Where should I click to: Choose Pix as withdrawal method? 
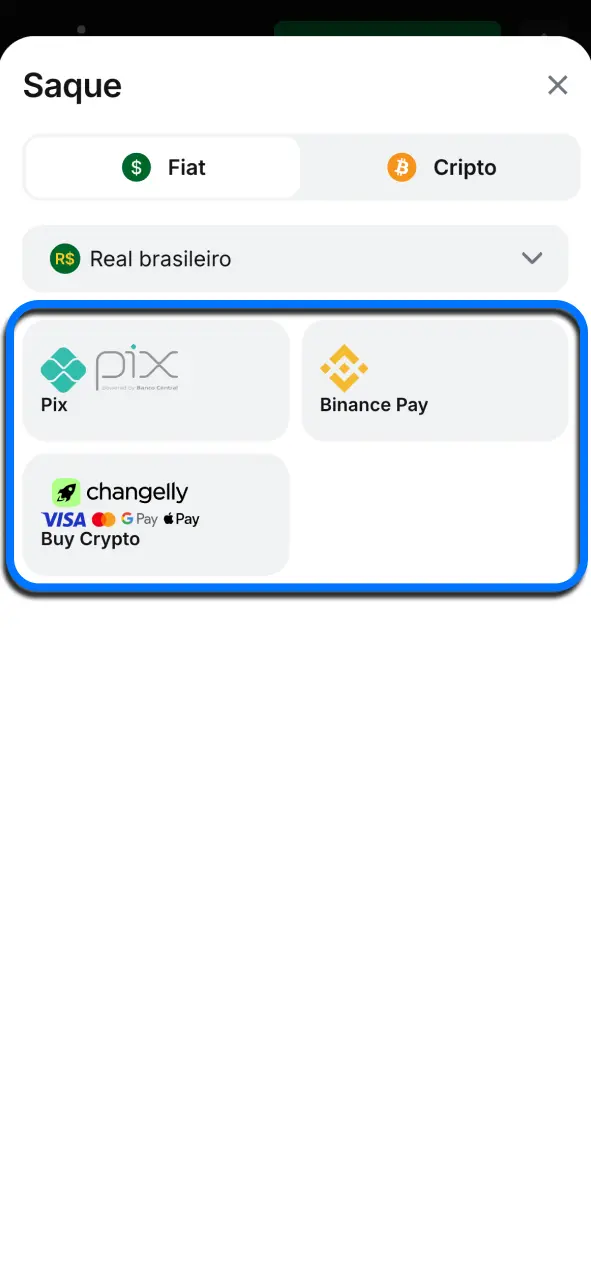156,380
